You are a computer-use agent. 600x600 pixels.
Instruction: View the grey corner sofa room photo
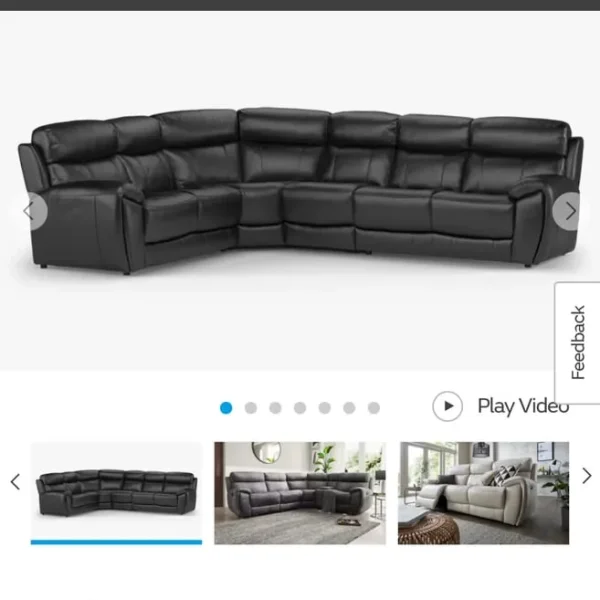pos(299,493)
